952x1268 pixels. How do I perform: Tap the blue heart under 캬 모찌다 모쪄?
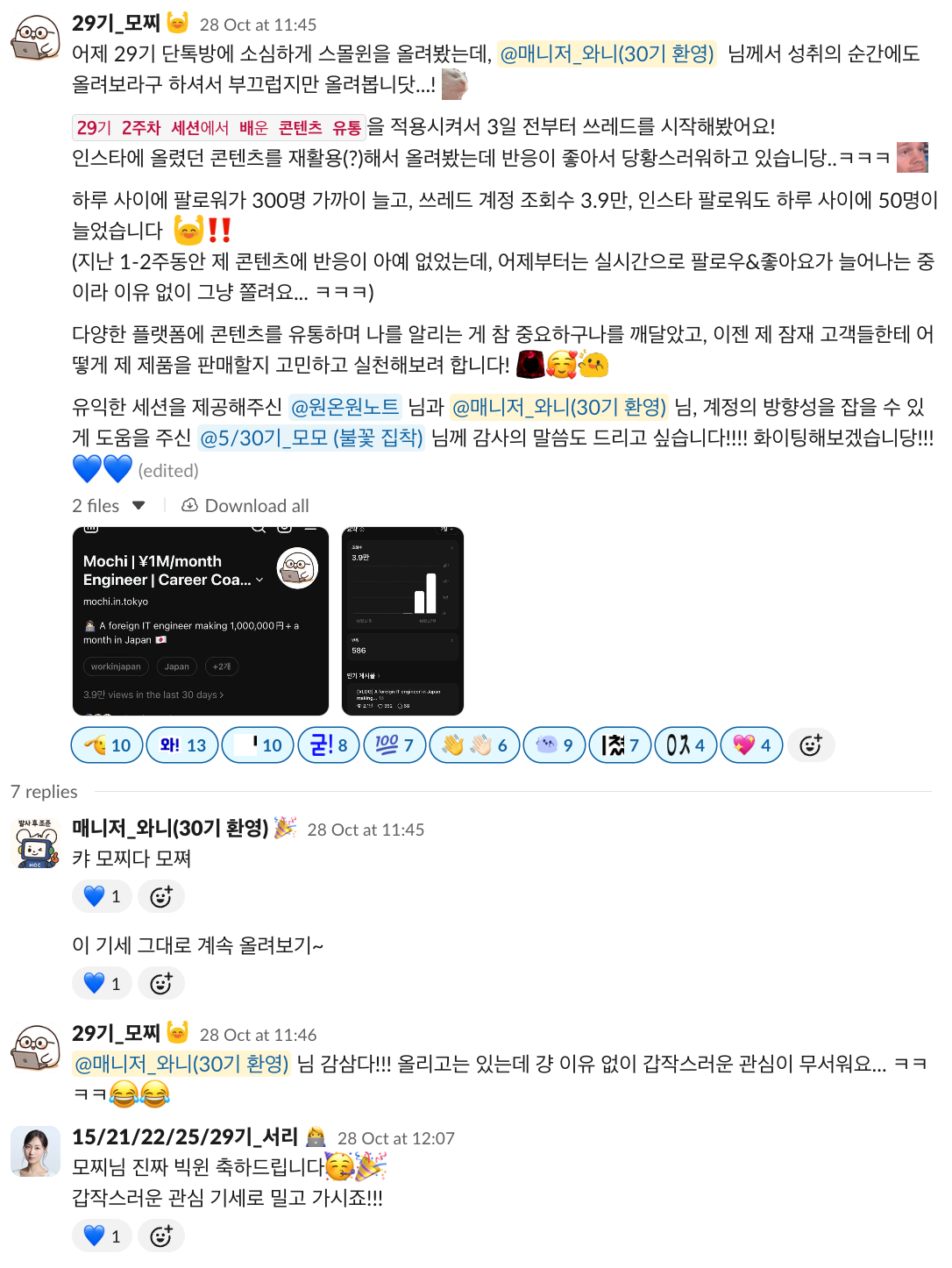(x=102, y=896)
